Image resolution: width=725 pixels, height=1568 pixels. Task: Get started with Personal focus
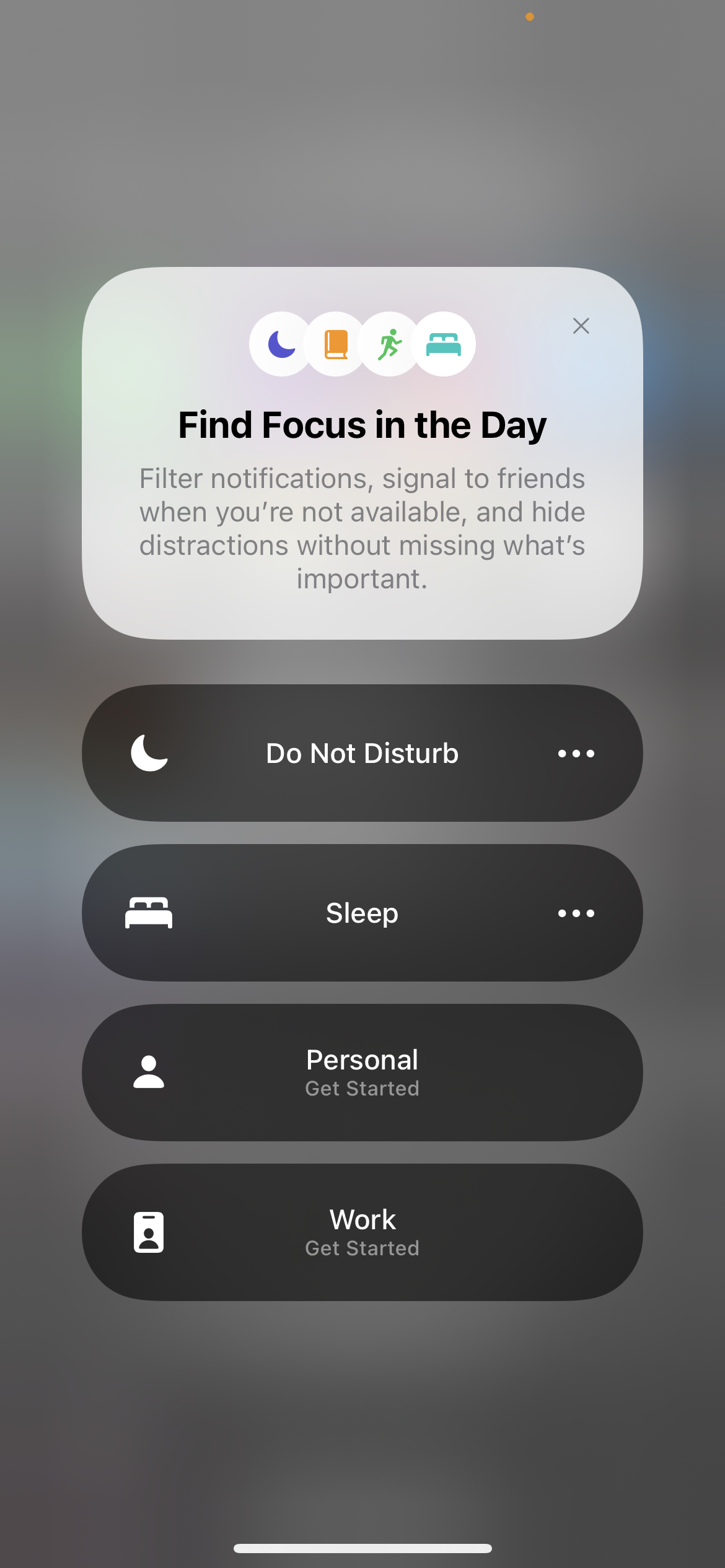[x=362, y=1073]
